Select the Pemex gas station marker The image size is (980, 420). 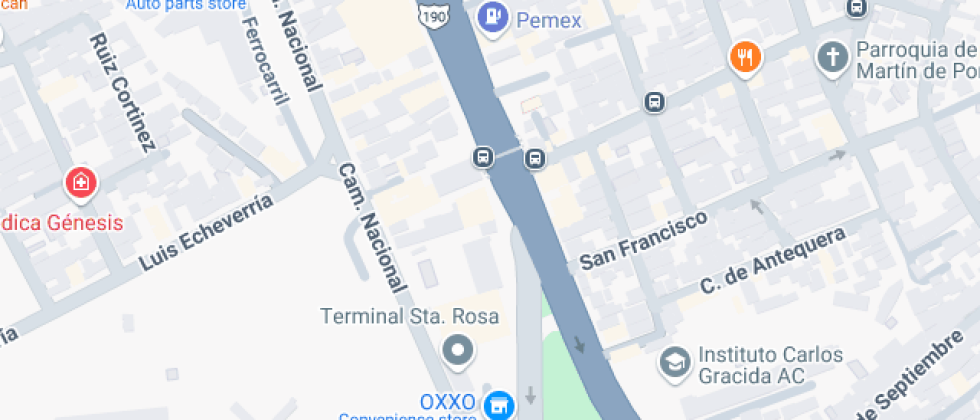[x=493, y=17]
